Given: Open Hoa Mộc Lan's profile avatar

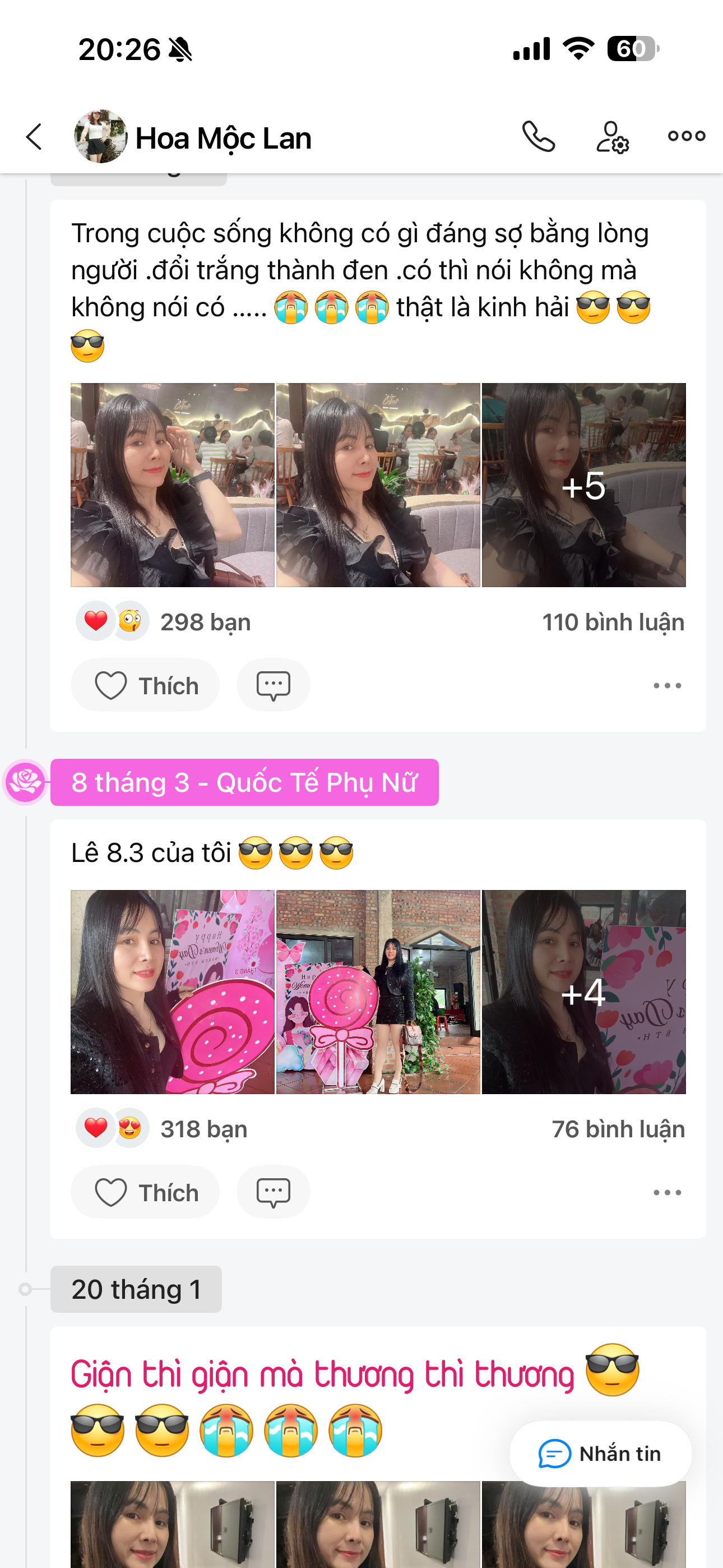Looking at the screenshot, I should coord(100,136).
